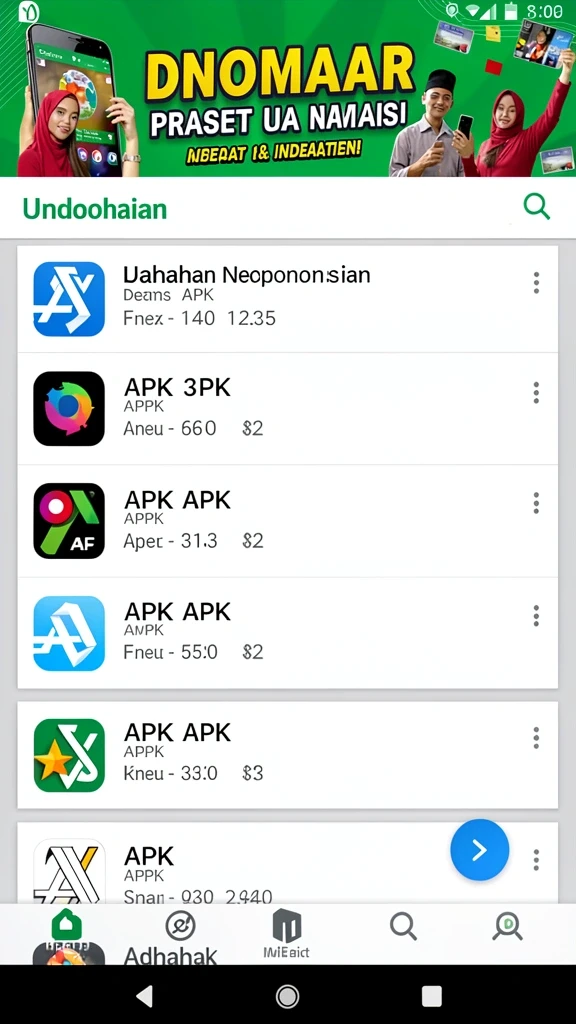Show options for the Fneu - 55:0 row
The width and height of the screenshot is (576, 1024).
coord(536,615)
